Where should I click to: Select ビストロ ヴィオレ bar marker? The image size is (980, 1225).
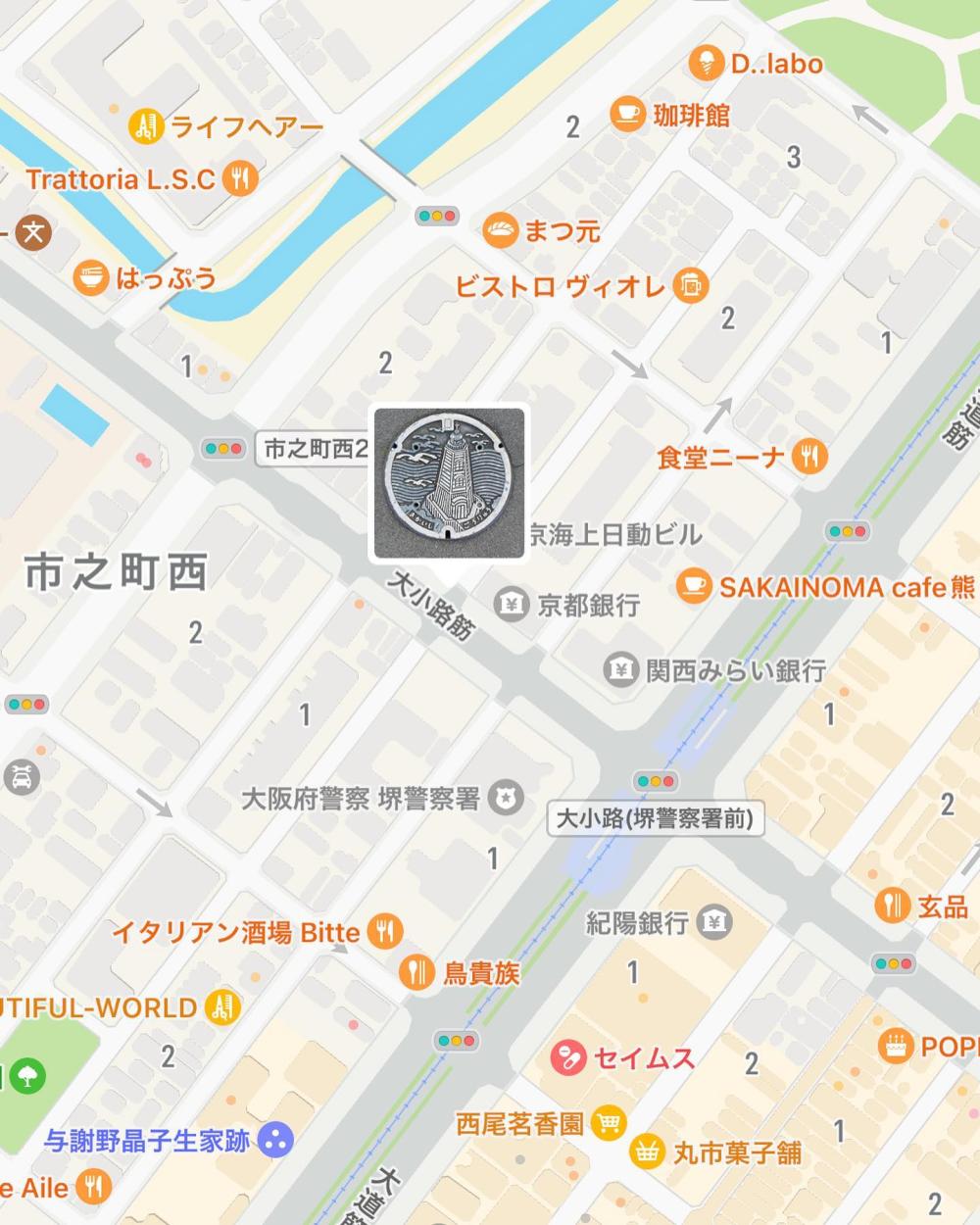pos(691,286)
